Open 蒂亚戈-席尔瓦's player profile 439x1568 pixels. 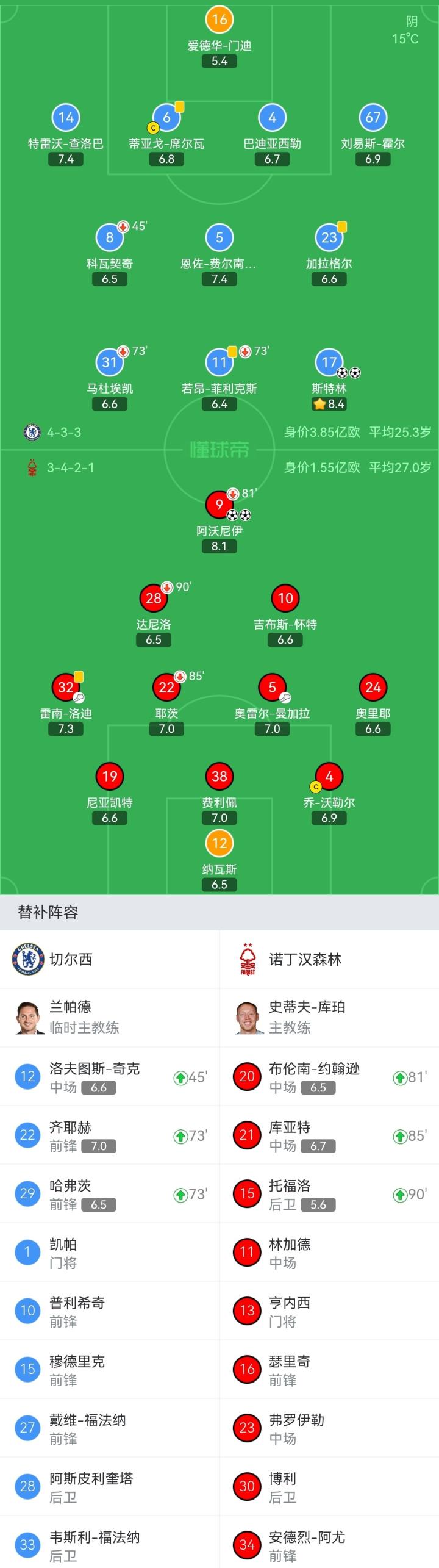(166, 118)
